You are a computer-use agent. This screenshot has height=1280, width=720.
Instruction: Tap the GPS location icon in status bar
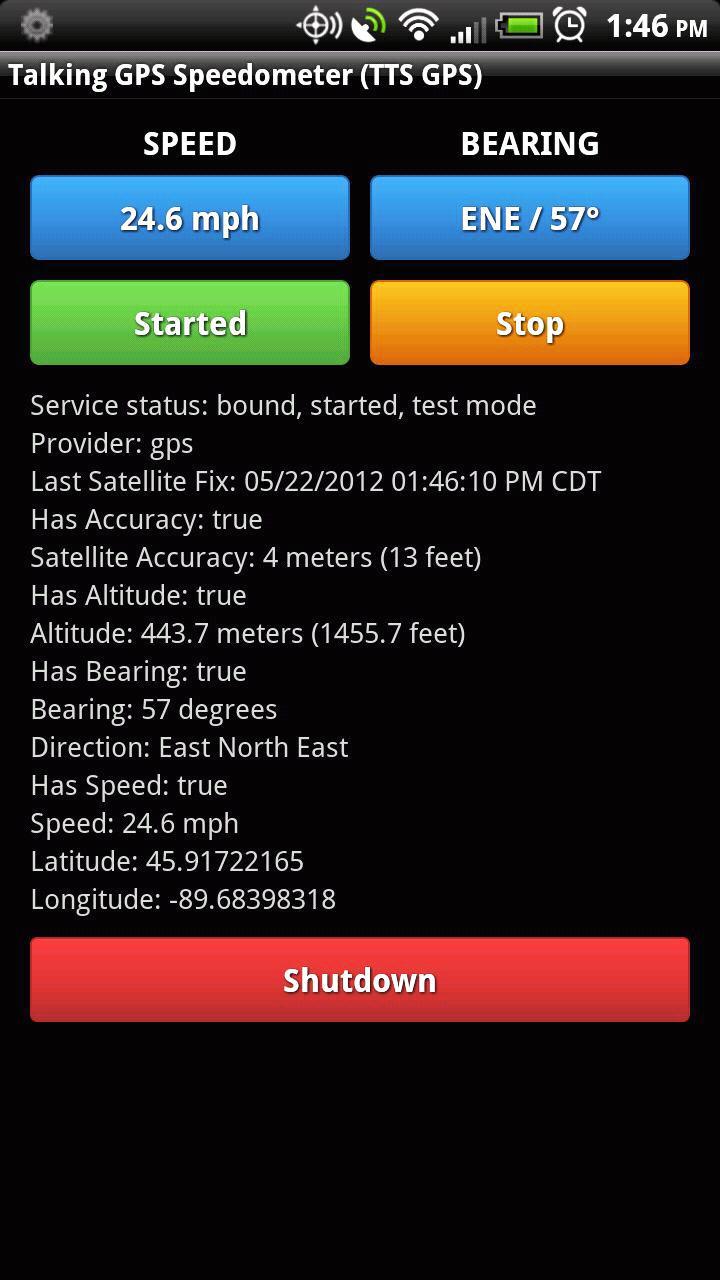[x=316, y=26]
